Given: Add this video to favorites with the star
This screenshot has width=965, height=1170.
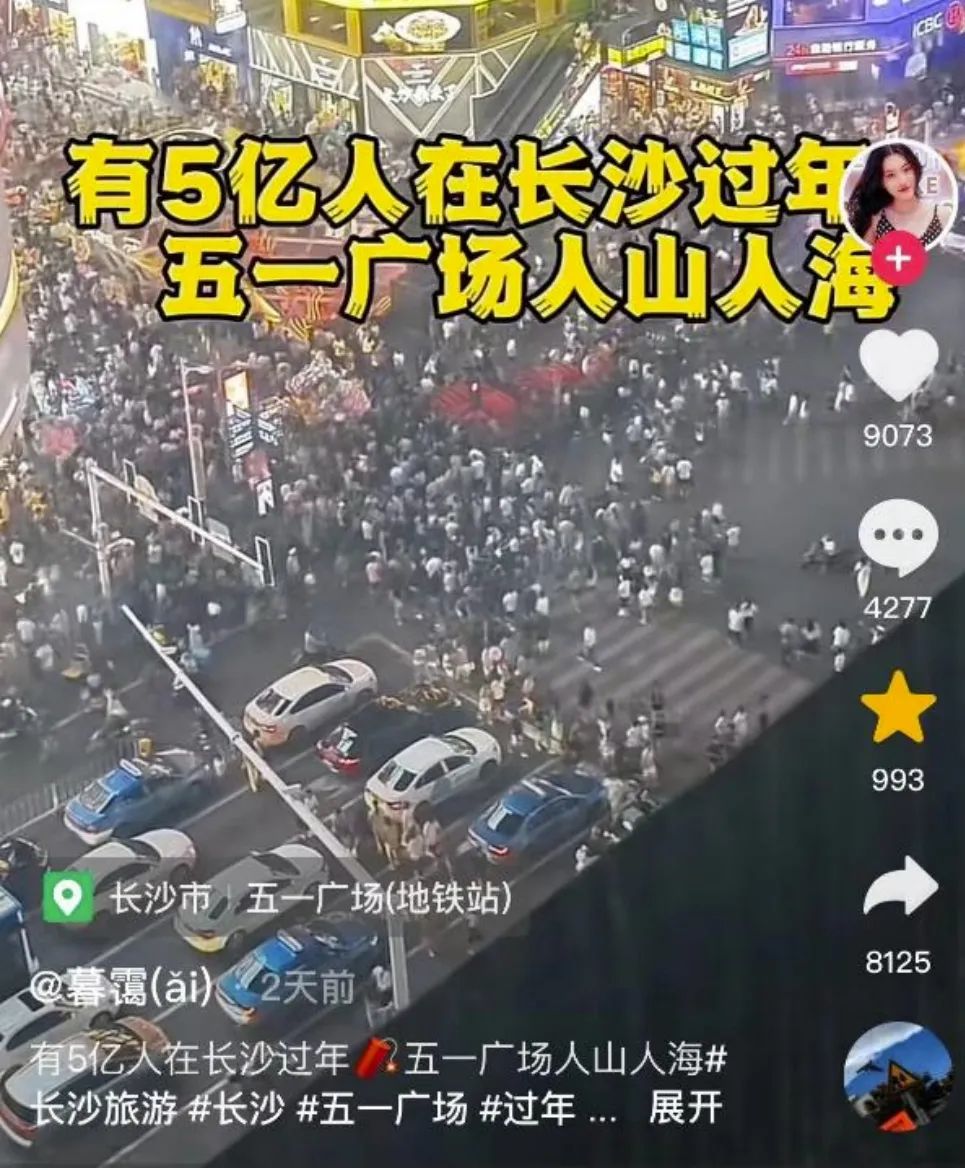Looking at the screenshot, I should click(898, 710).
